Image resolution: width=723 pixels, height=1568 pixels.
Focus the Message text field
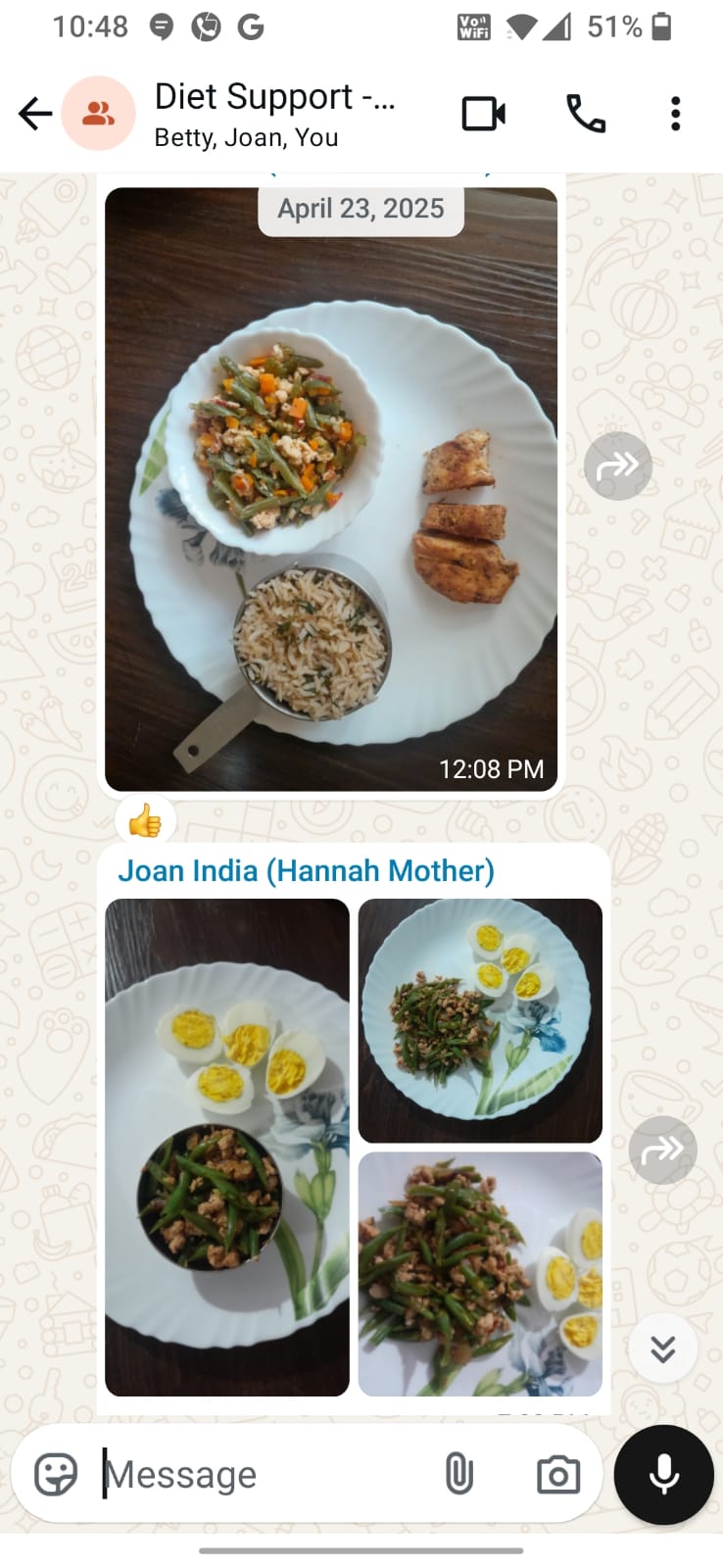(265, 1474)
